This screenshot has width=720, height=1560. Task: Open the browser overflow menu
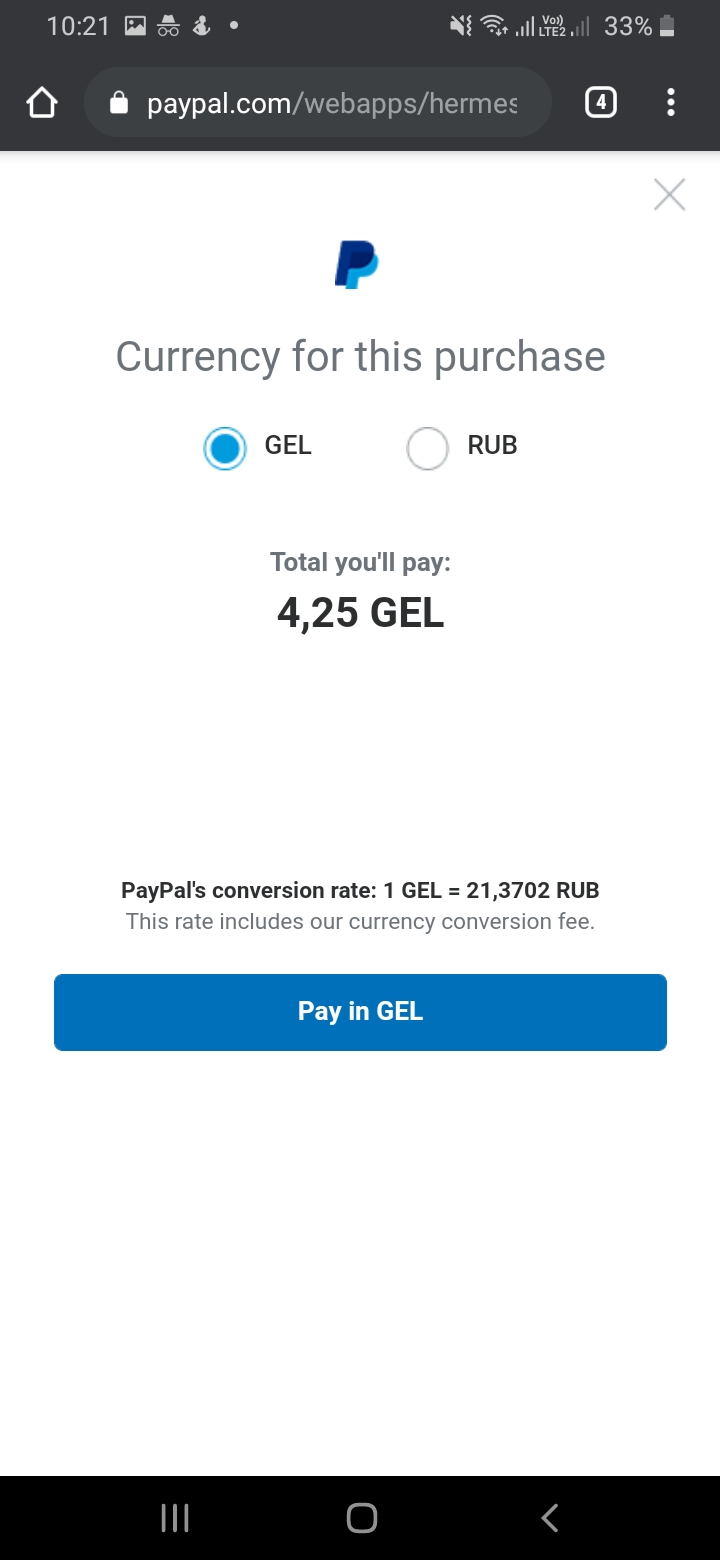click(x=670, y=102)
